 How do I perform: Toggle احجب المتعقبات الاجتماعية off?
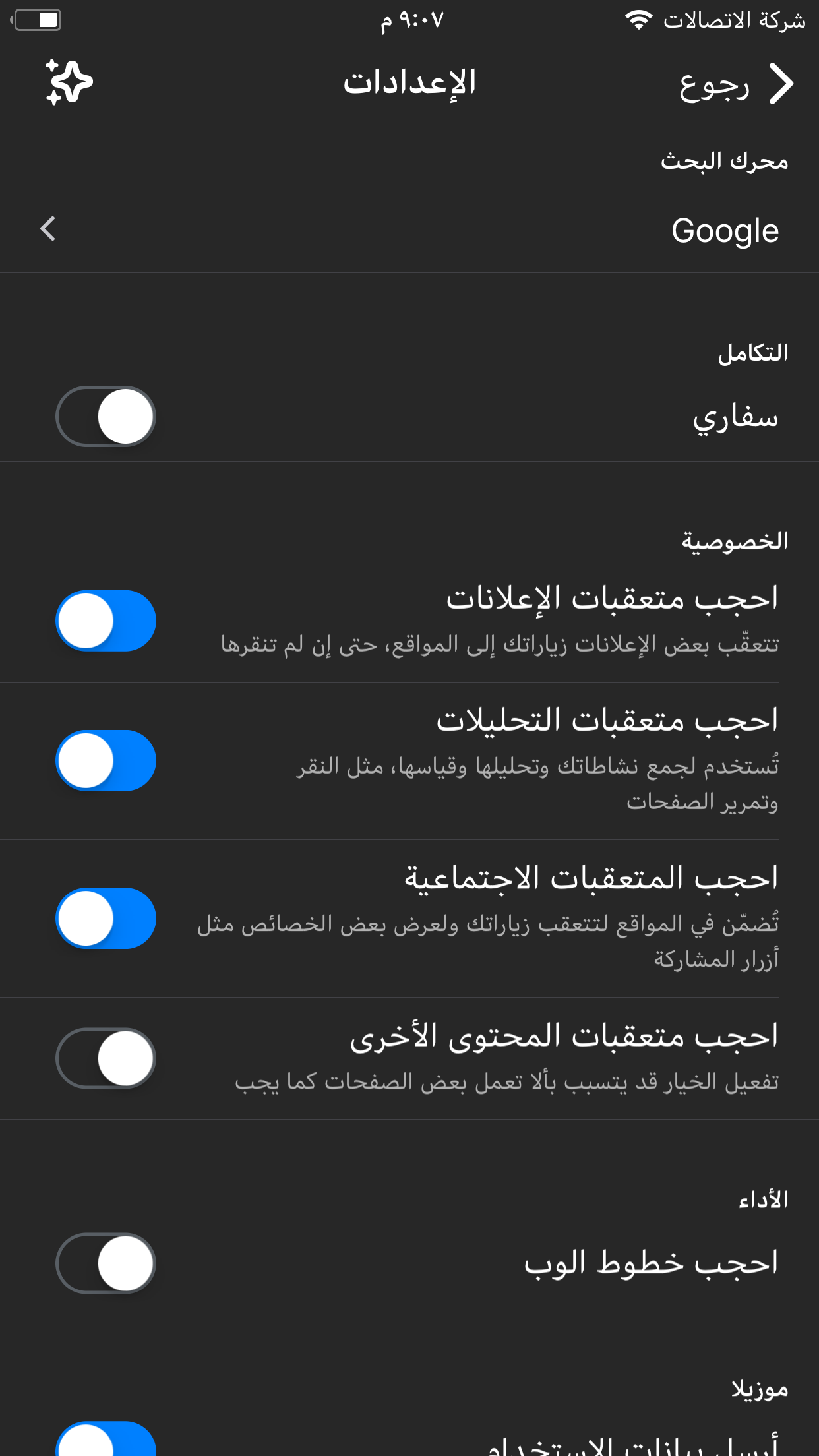pos(106,918)
